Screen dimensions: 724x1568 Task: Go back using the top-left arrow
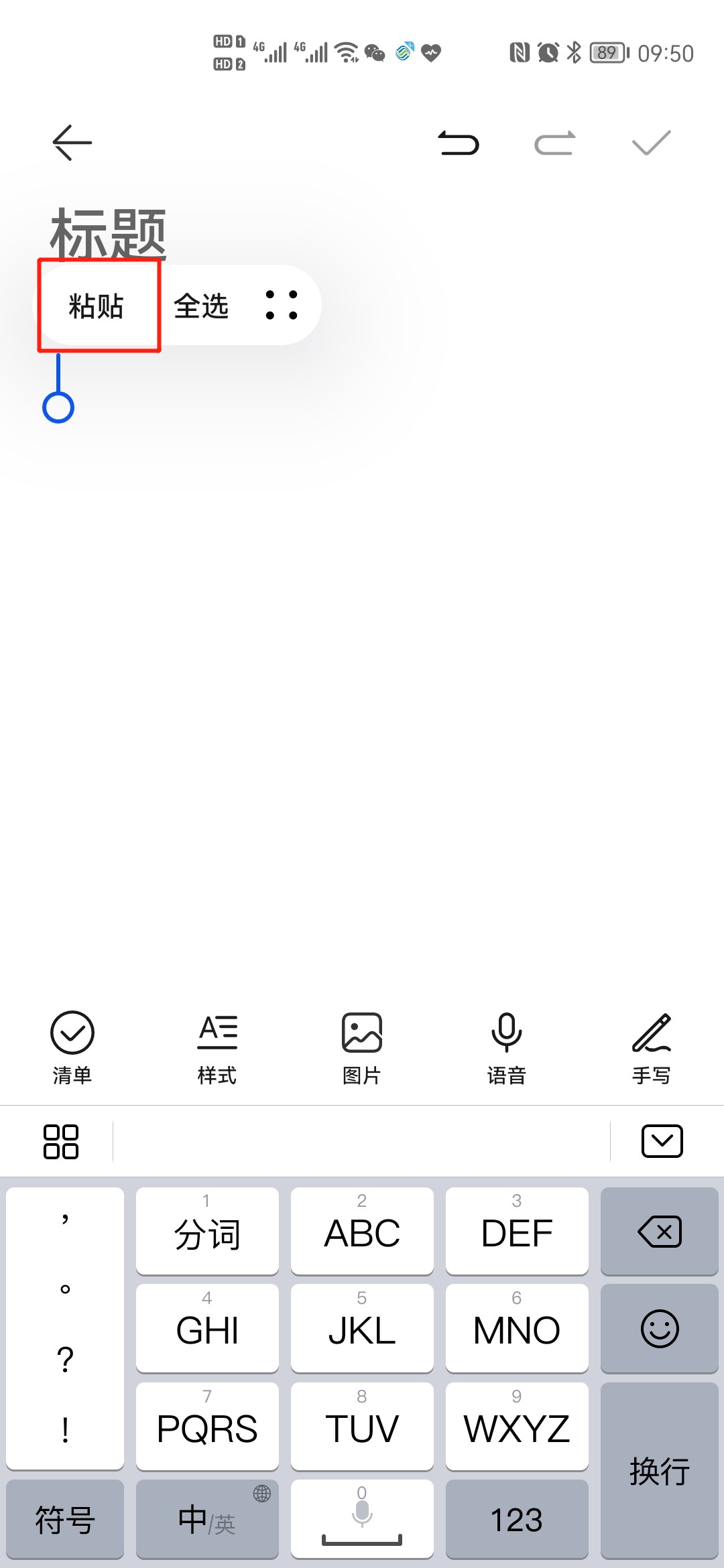72,143
